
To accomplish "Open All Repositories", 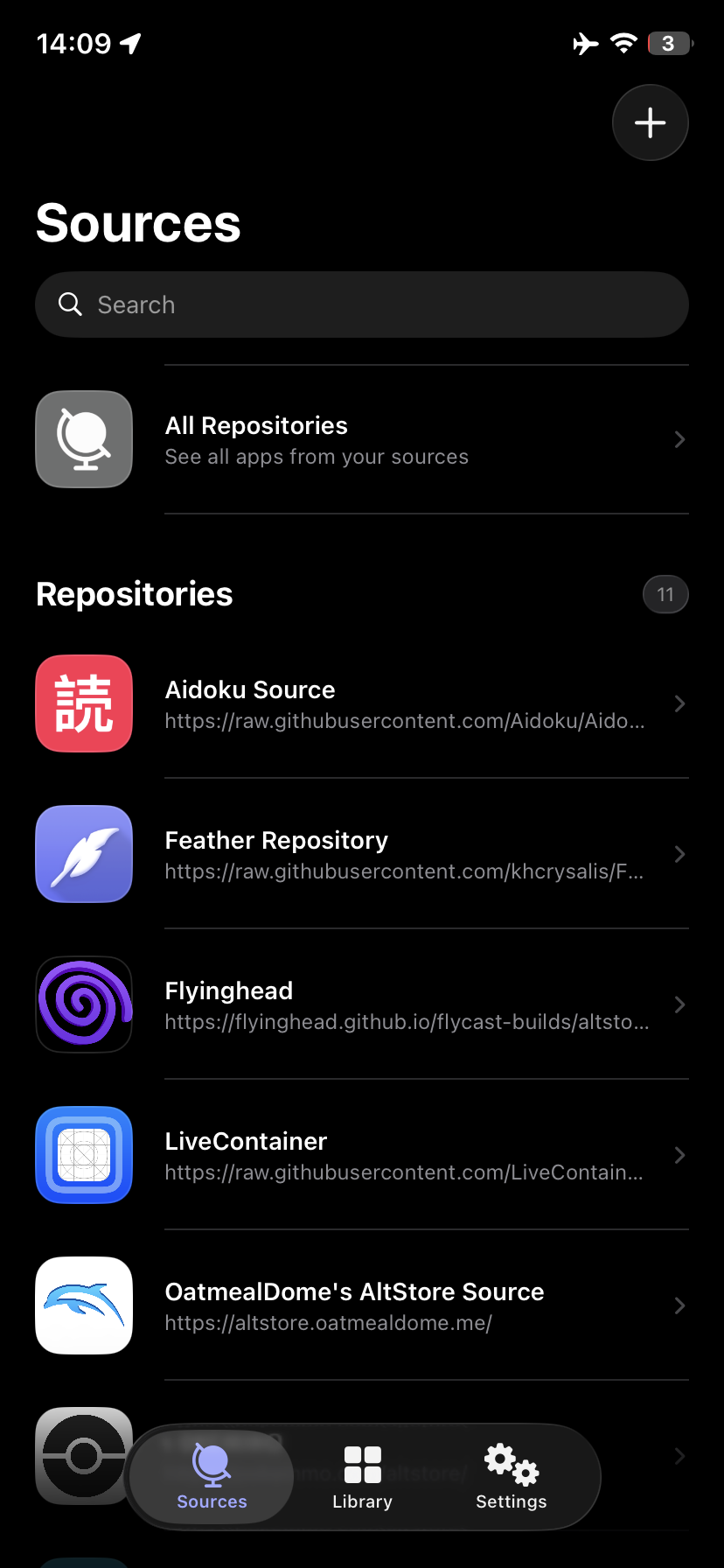I will pyautogui.click(x=362, y=440).
